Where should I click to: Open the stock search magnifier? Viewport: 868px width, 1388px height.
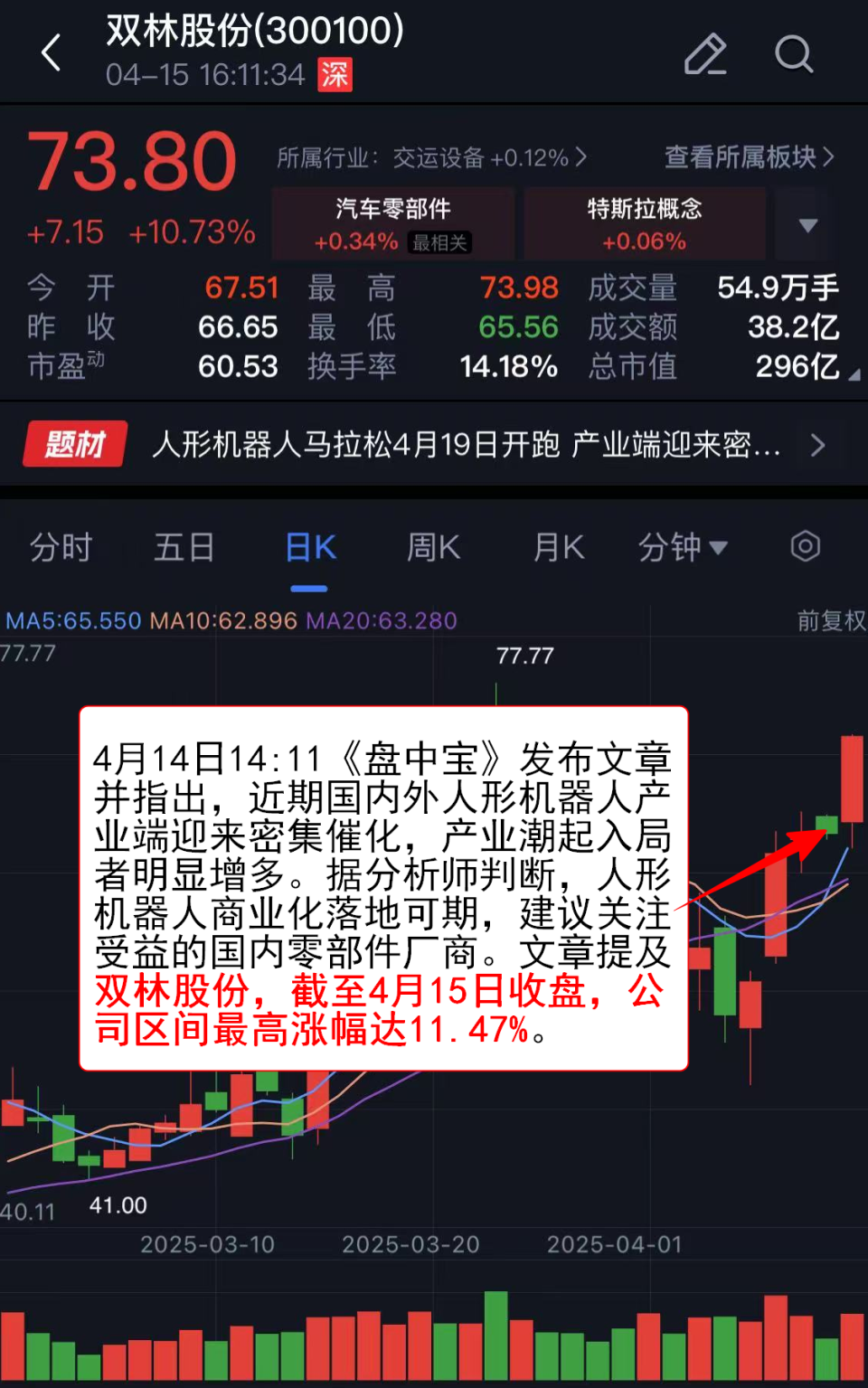point(794,54)
